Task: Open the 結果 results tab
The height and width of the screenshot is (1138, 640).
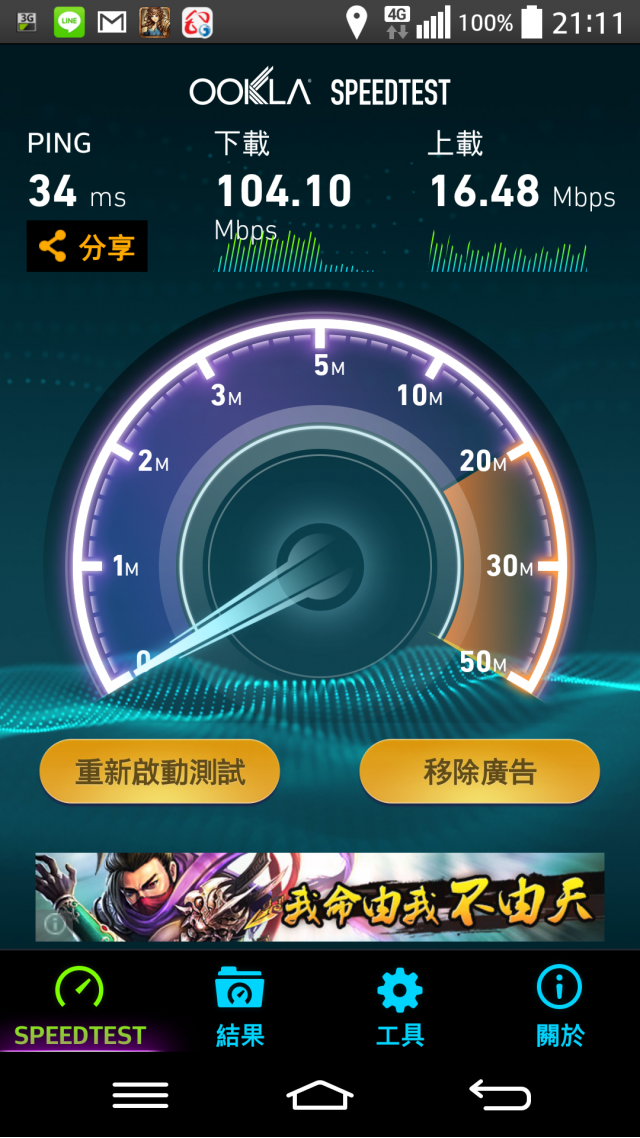Action: [240, 1006]
